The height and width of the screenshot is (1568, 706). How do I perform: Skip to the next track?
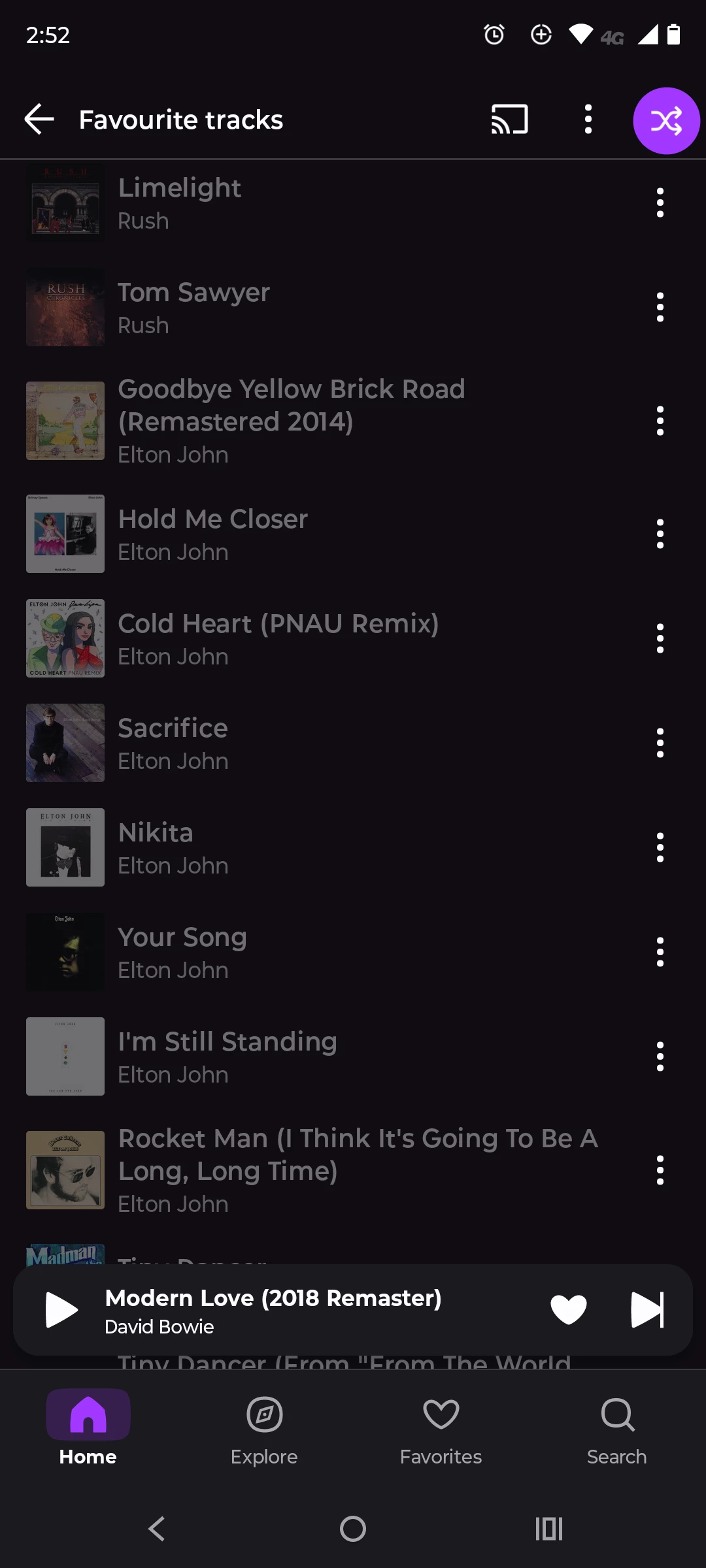pos(647,1310)
